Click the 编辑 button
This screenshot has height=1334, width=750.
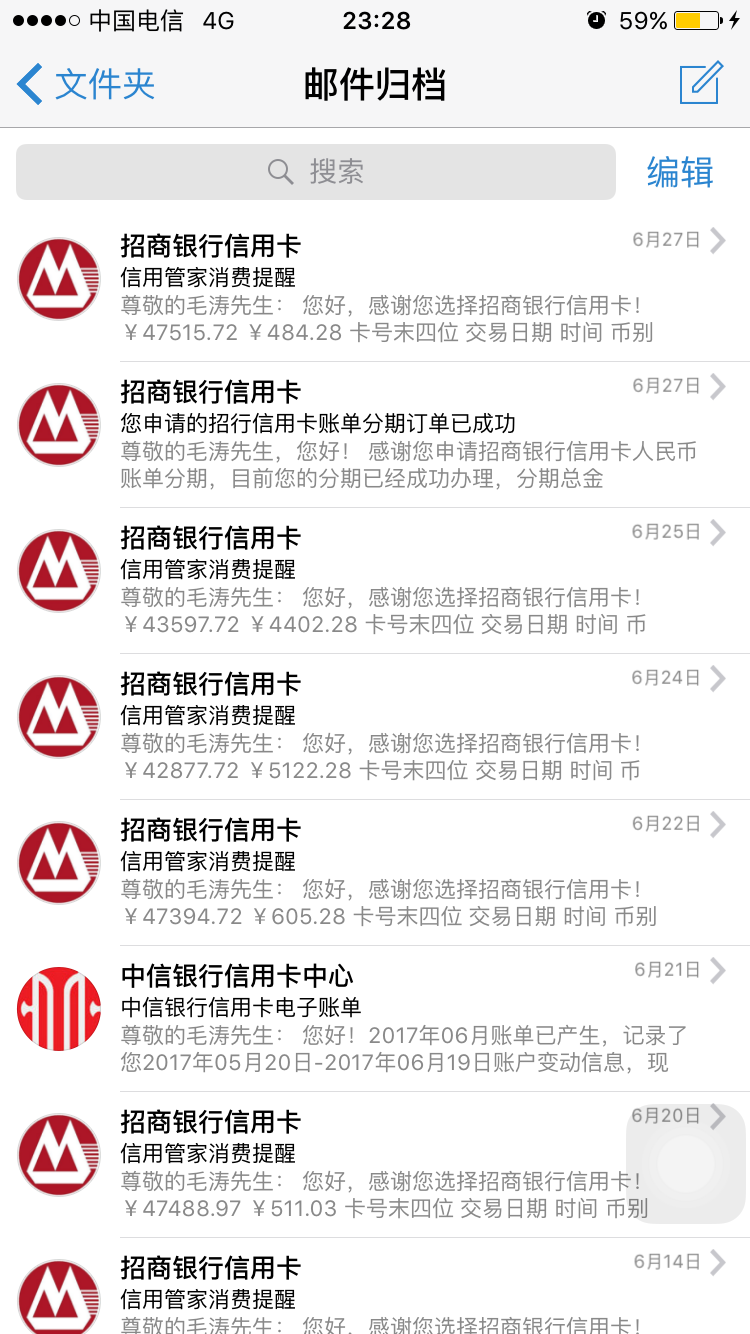(679, 171)
